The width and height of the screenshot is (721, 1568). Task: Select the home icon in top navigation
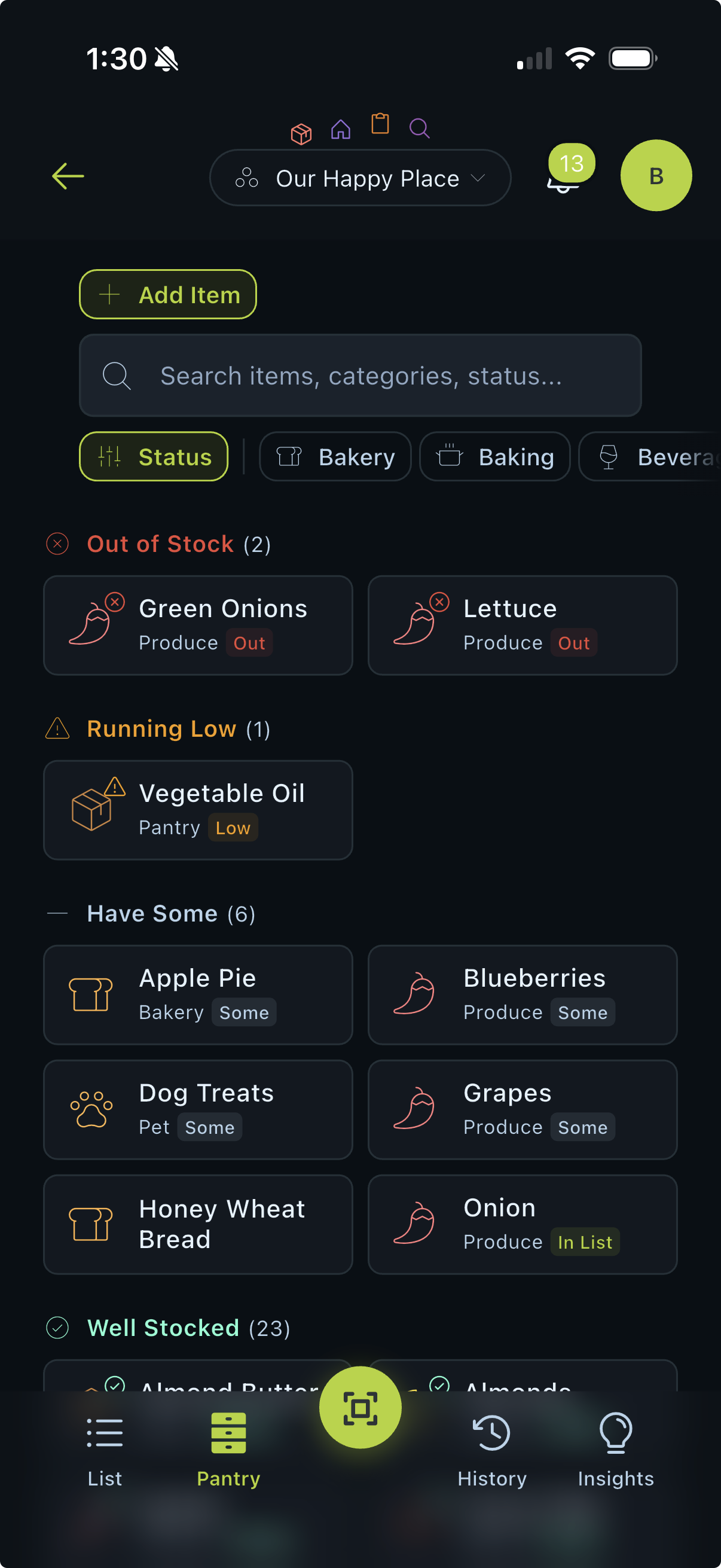tap(341, 130)
